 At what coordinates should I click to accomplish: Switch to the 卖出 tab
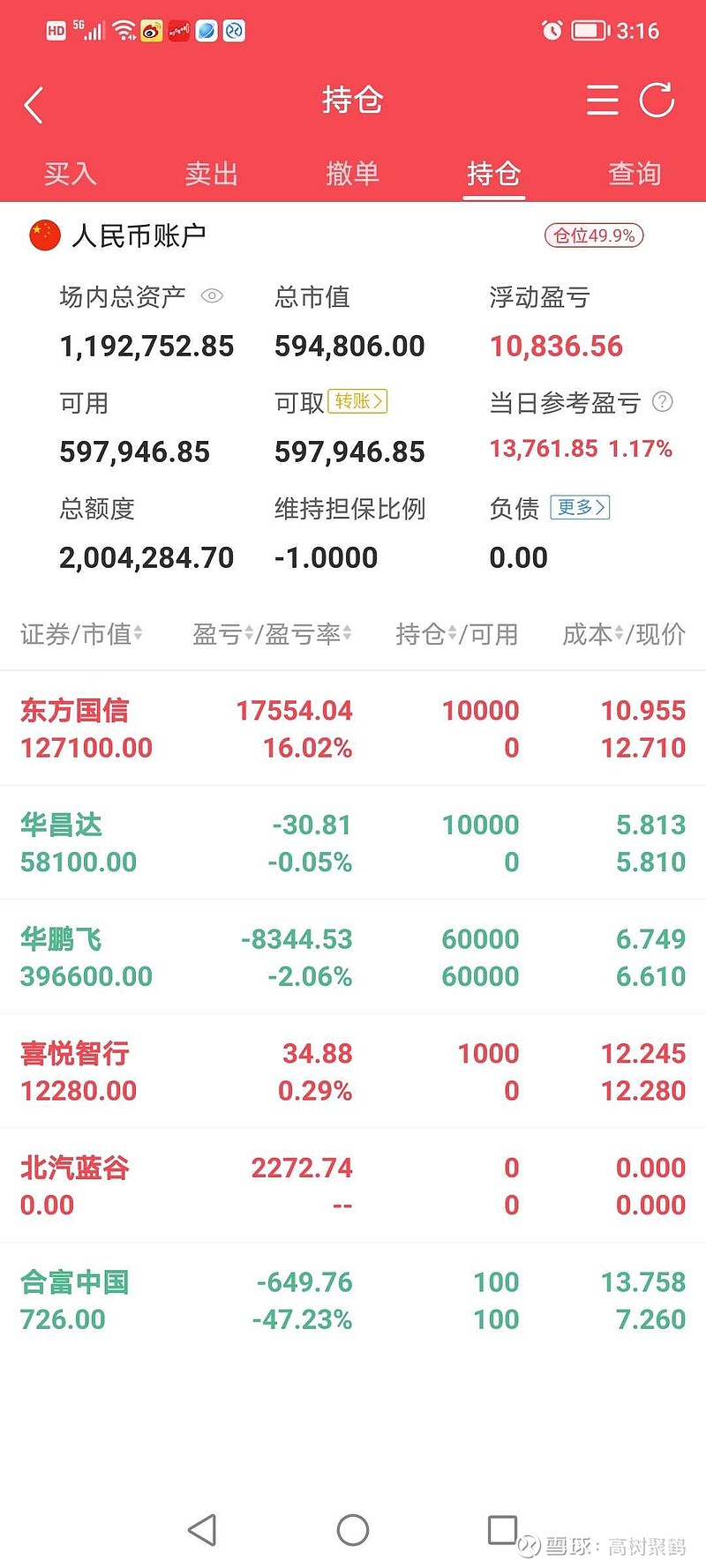point(212,173)
